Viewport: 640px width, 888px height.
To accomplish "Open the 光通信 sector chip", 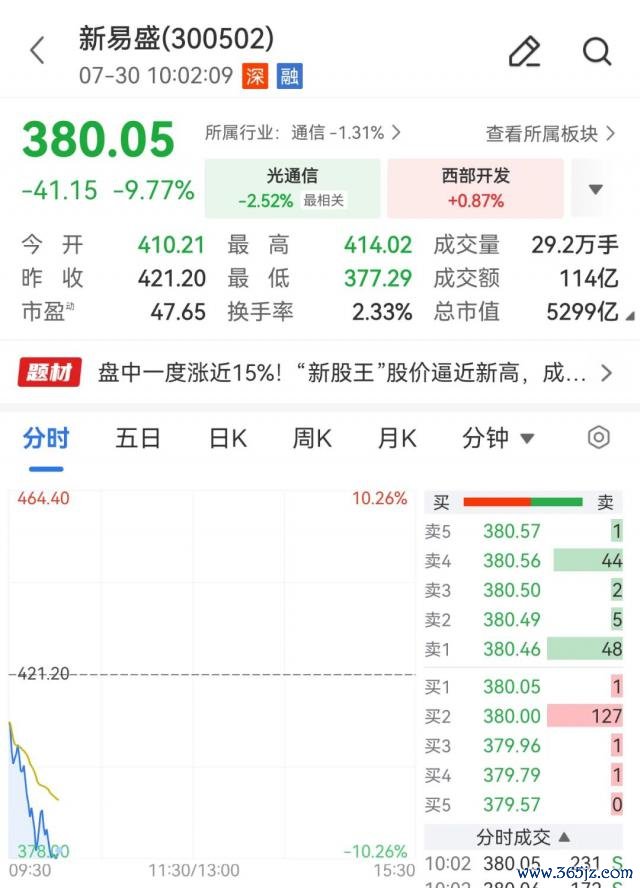I will tap(292, 188).
